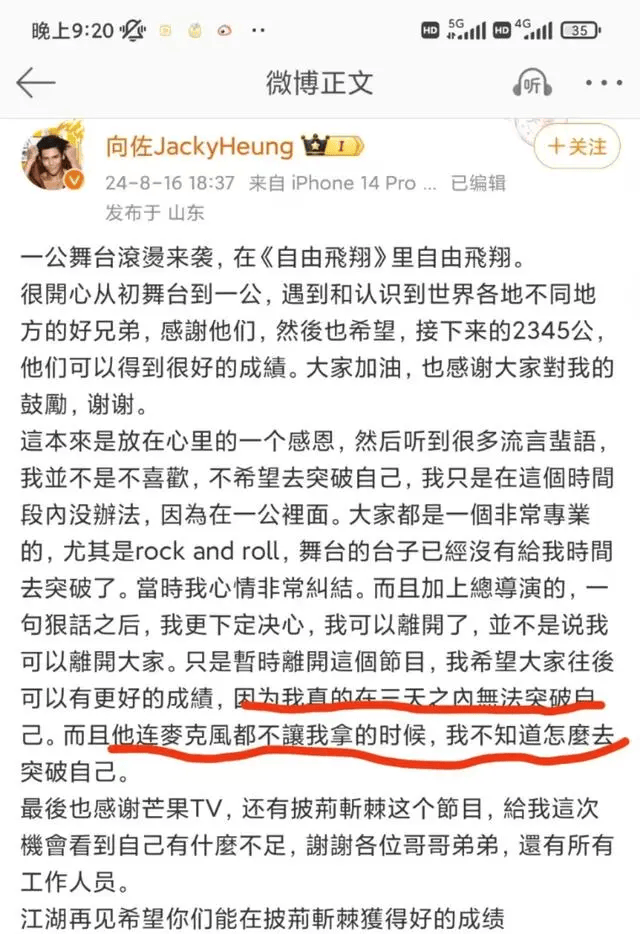The height and width of the screenshot is (934, 640).
Task: Follow 向佐JackyHeung with +关注 button
Action: (577, 147)
